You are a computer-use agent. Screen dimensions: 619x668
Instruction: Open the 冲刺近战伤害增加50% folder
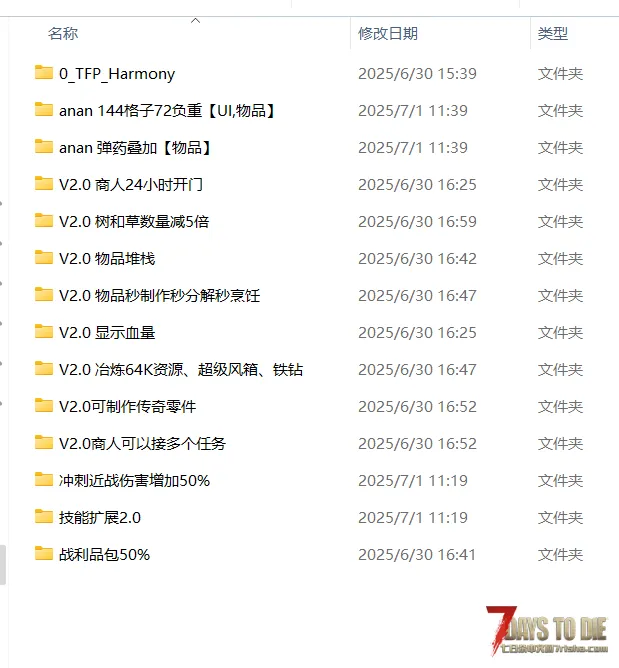tap(134, 481)
